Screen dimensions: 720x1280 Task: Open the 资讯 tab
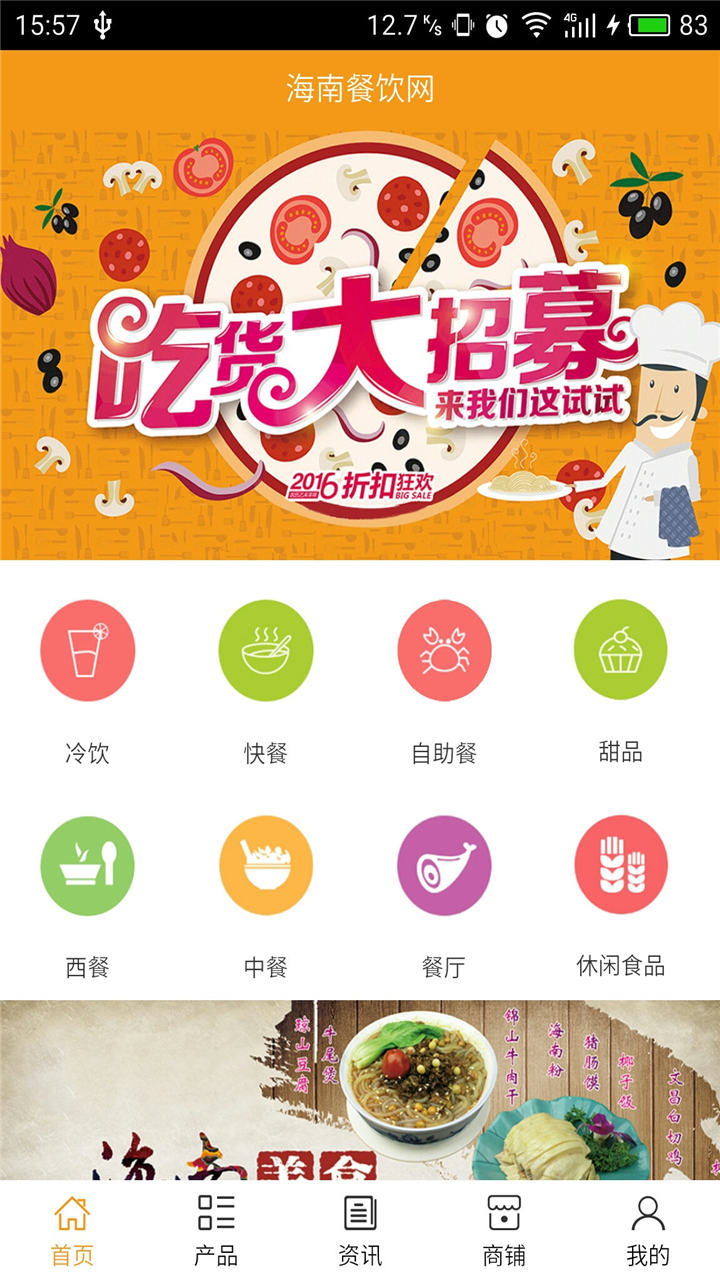pos(360,1230)
